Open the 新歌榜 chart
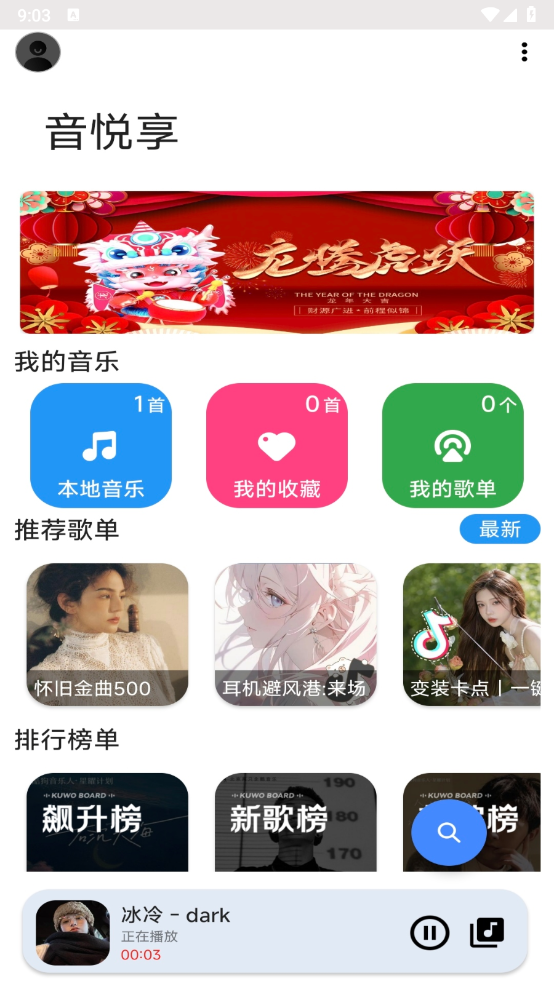Viewport: 554px width, 984px height. point(296,822)
